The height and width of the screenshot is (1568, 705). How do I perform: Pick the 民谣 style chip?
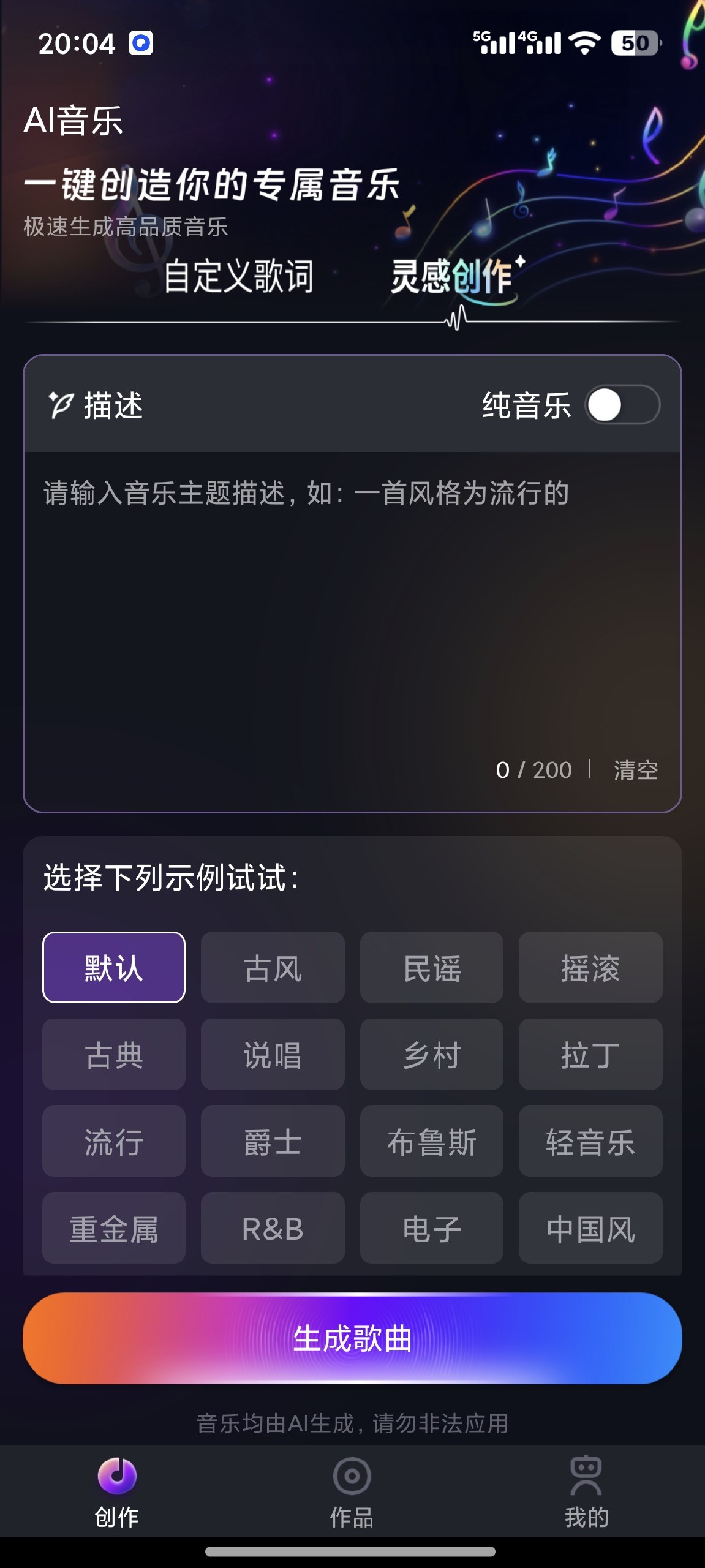(431, 968)
